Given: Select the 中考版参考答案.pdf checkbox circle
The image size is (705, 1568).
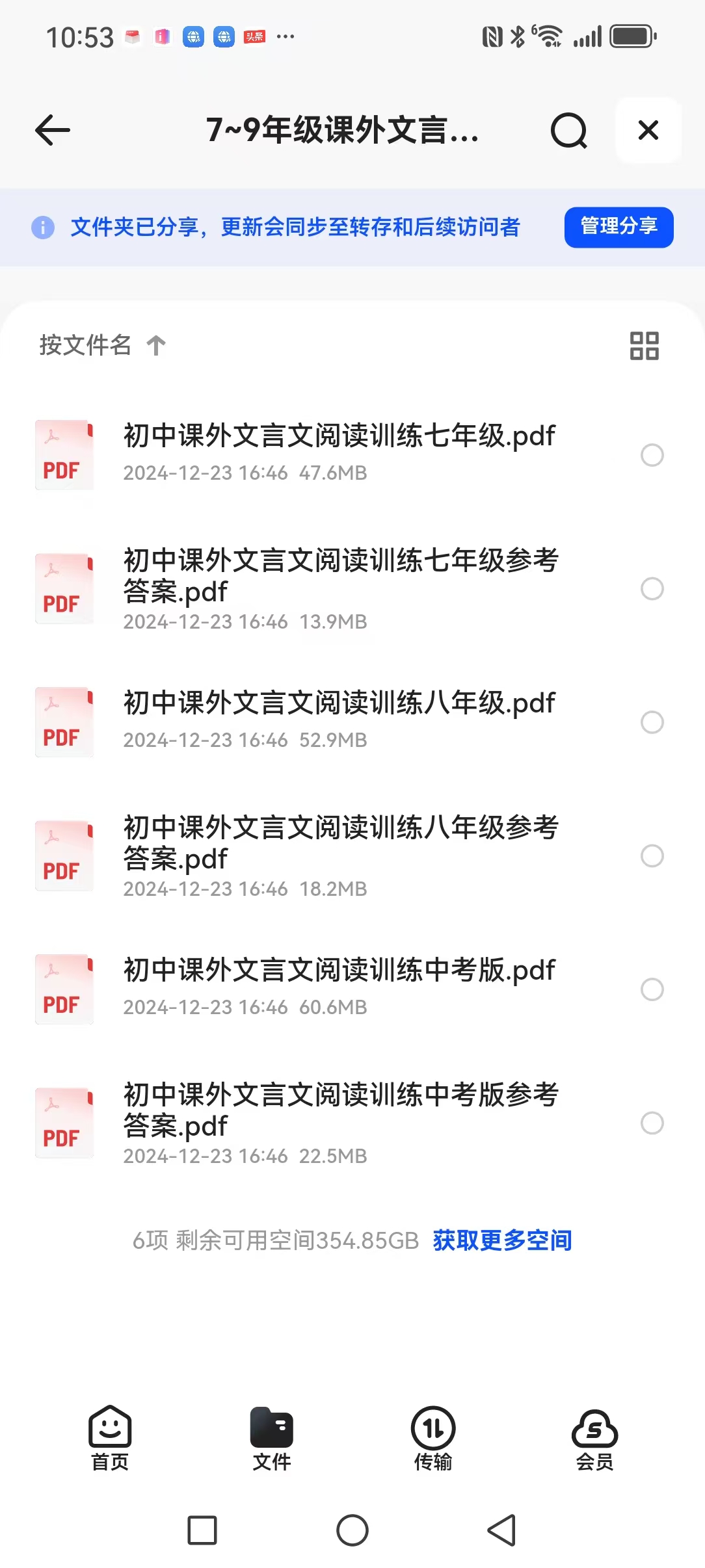Looking at the screenshot, I should (652, 1123).
